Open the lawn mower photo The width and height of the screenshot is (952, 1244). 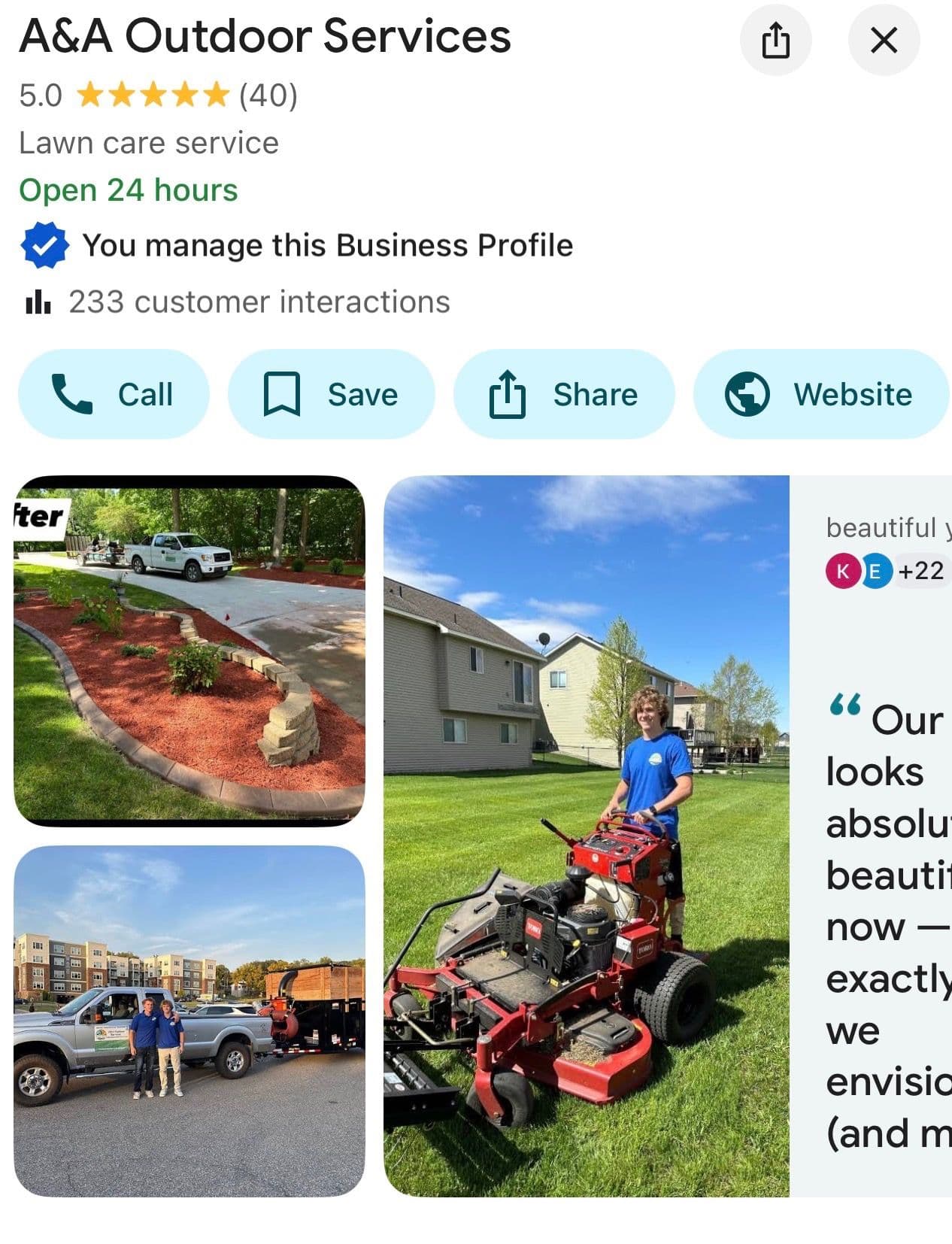click(587, 835)
